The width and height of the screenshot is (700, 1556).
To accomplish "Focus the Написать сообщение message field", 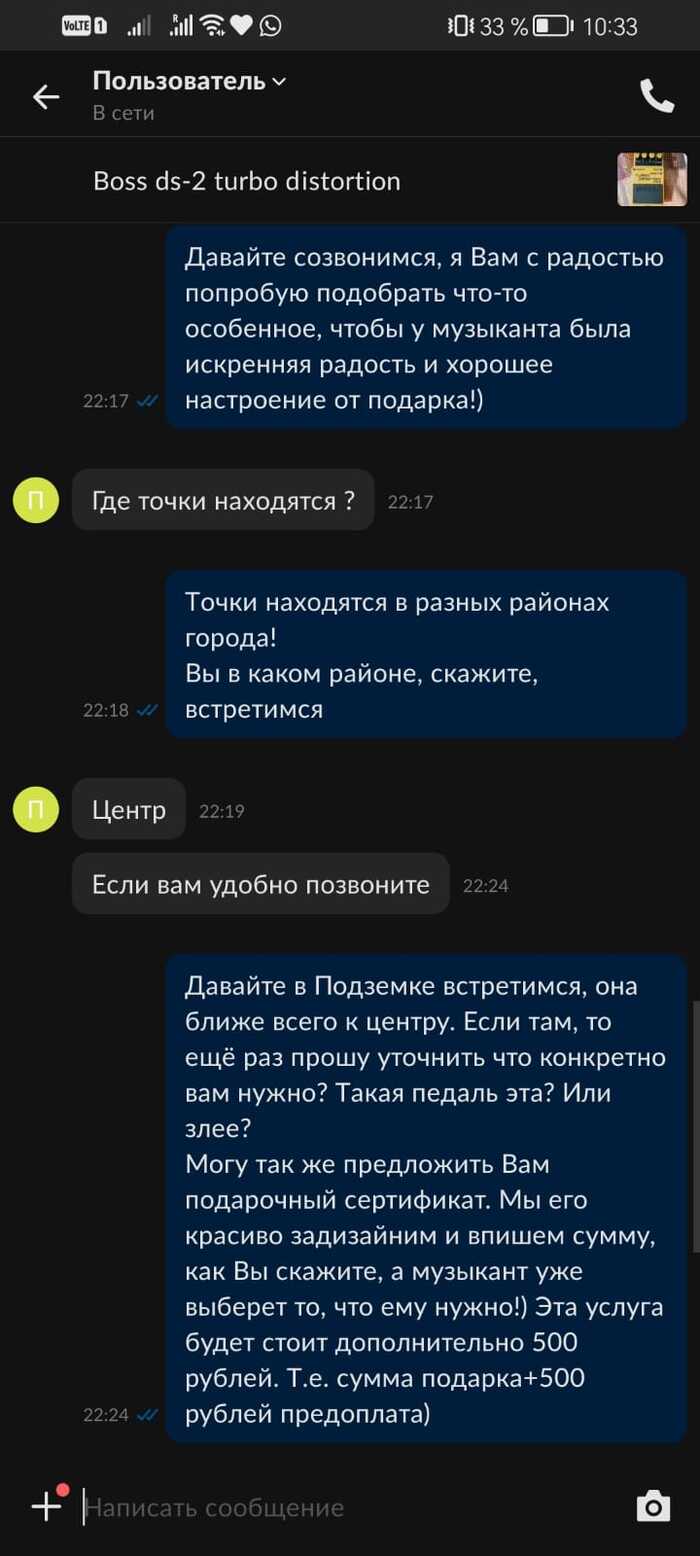I will click(340, 1507).
